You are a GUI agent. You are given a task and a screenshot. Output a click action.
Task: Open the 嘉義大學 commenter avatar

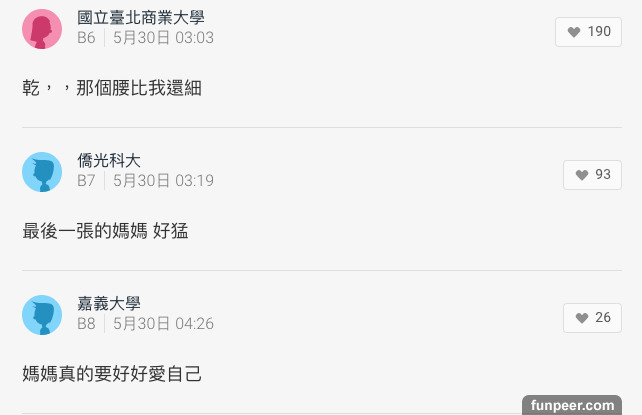pyautogui.click(x=42, y=315)
